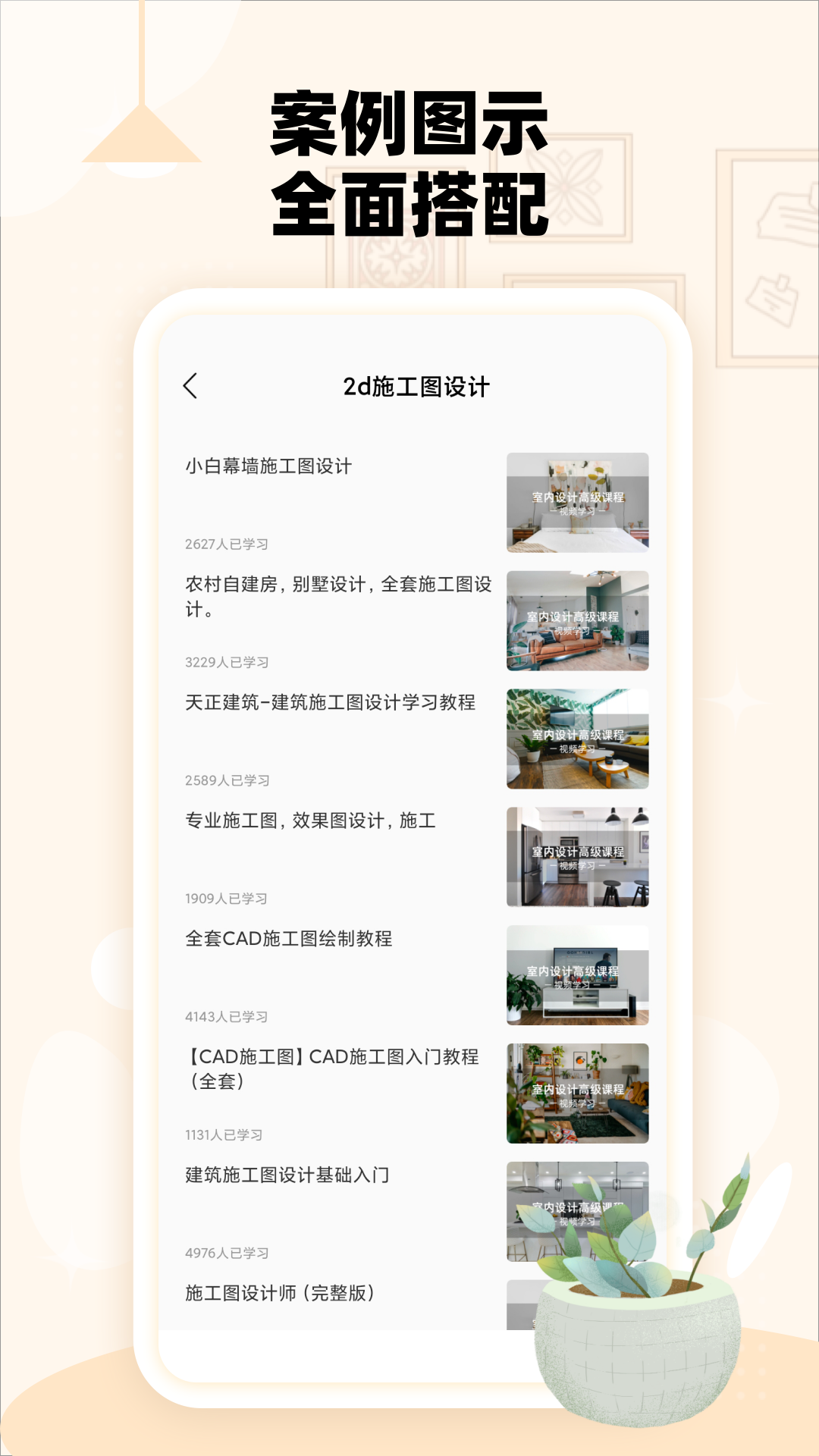Click the bedroom thumbnail for 小白幕墙施工图设计

coord(576,503)
